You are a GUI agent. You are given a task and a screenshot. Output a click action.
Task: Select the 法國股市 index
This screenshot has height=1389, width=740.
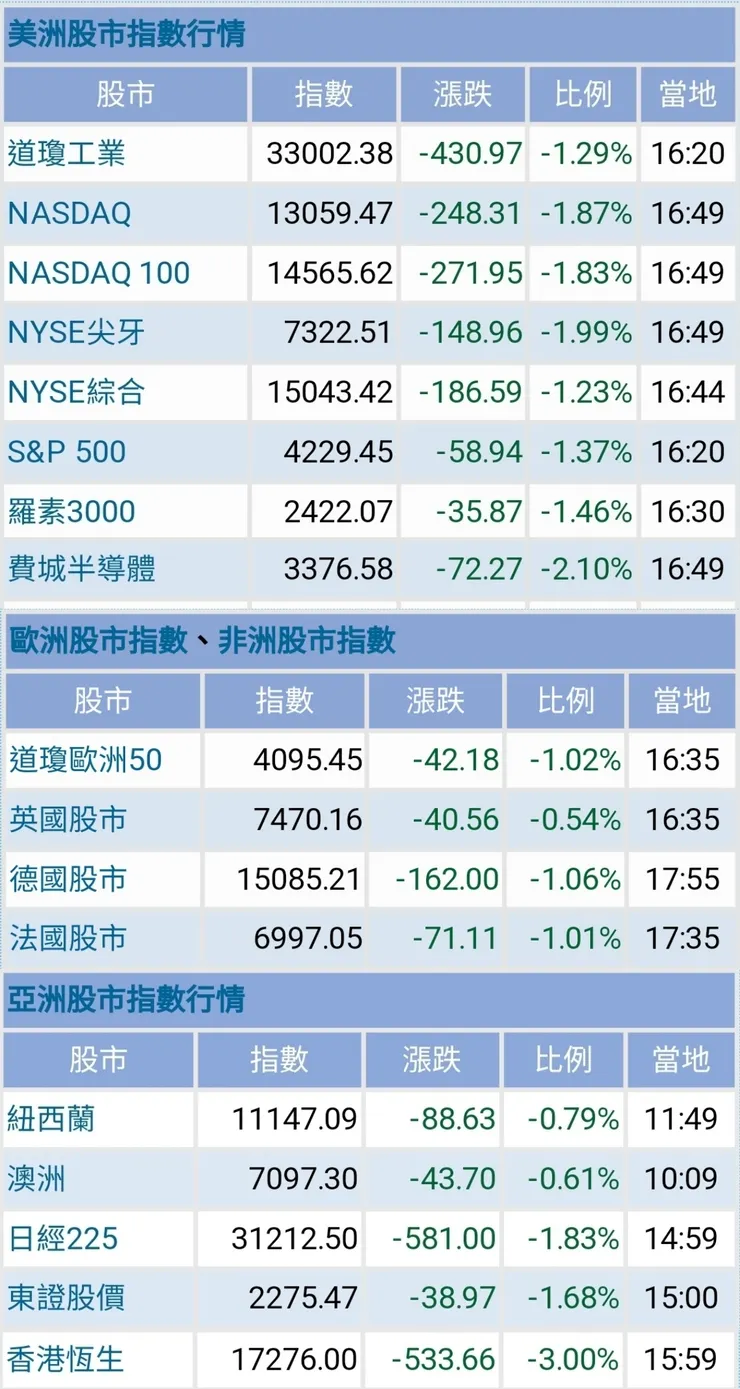(68, 938)
